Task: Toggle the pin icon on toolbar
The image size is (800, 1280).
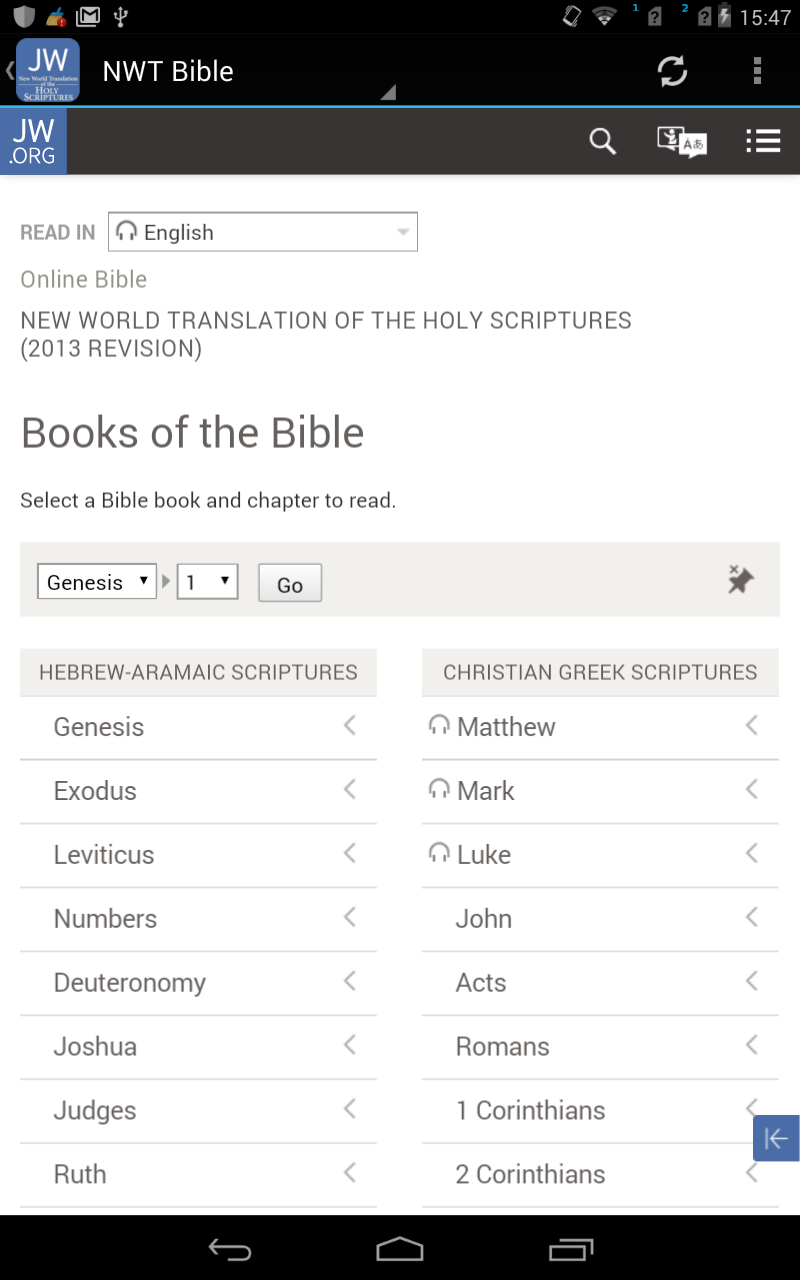Action: [740, 579]
